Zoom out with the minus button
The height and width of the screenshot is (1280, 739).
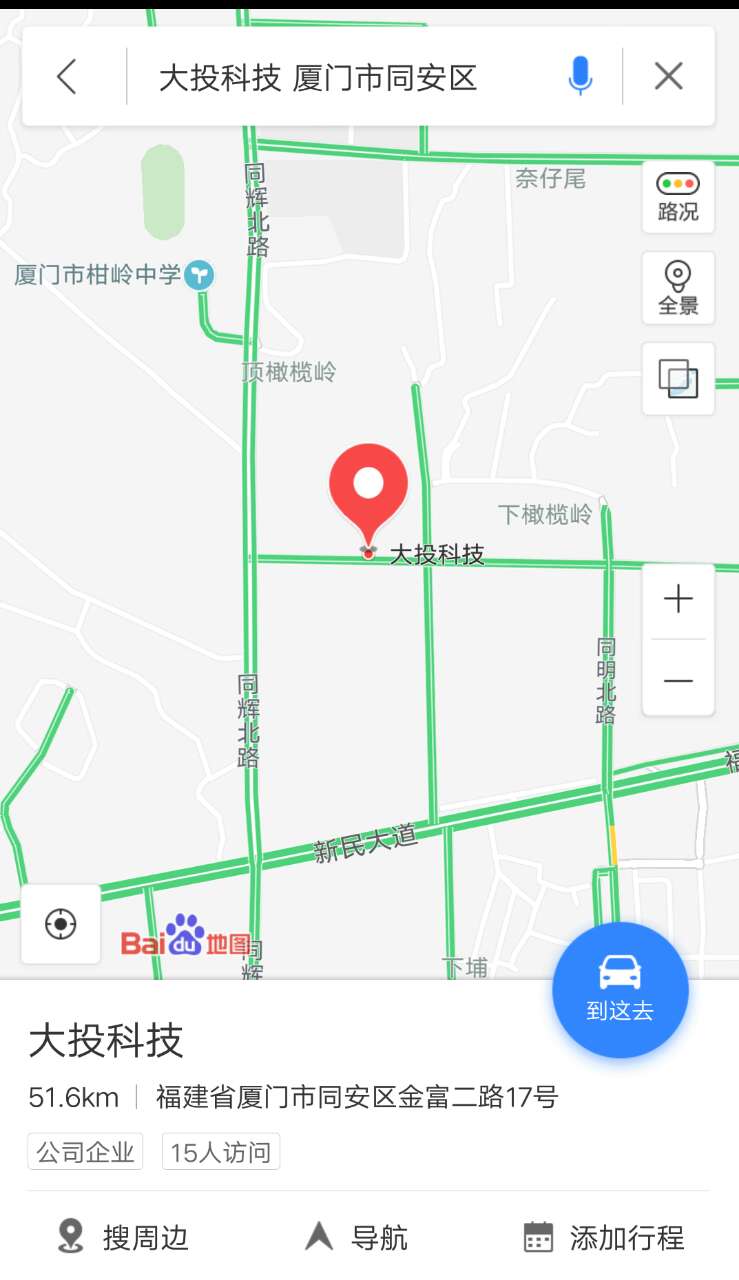click(678, 680)
